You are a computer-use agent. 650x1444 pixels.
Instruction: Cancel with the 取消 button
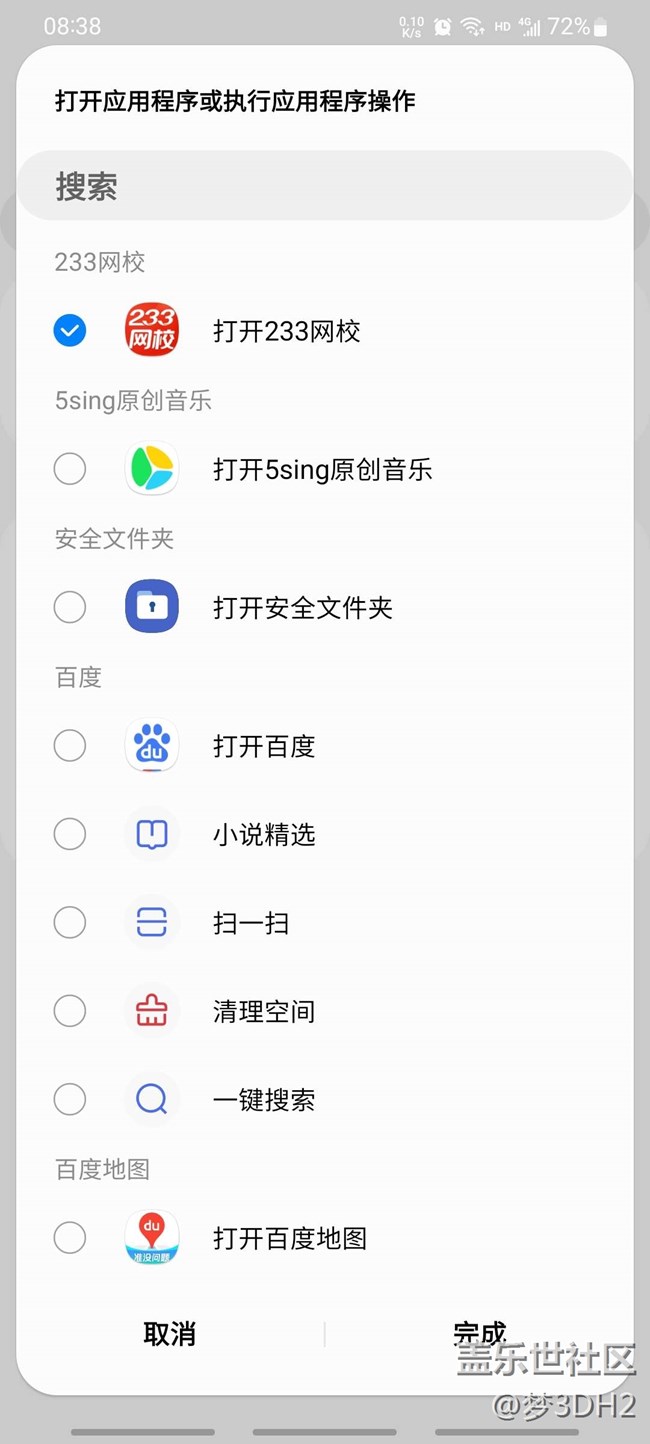170,1333
